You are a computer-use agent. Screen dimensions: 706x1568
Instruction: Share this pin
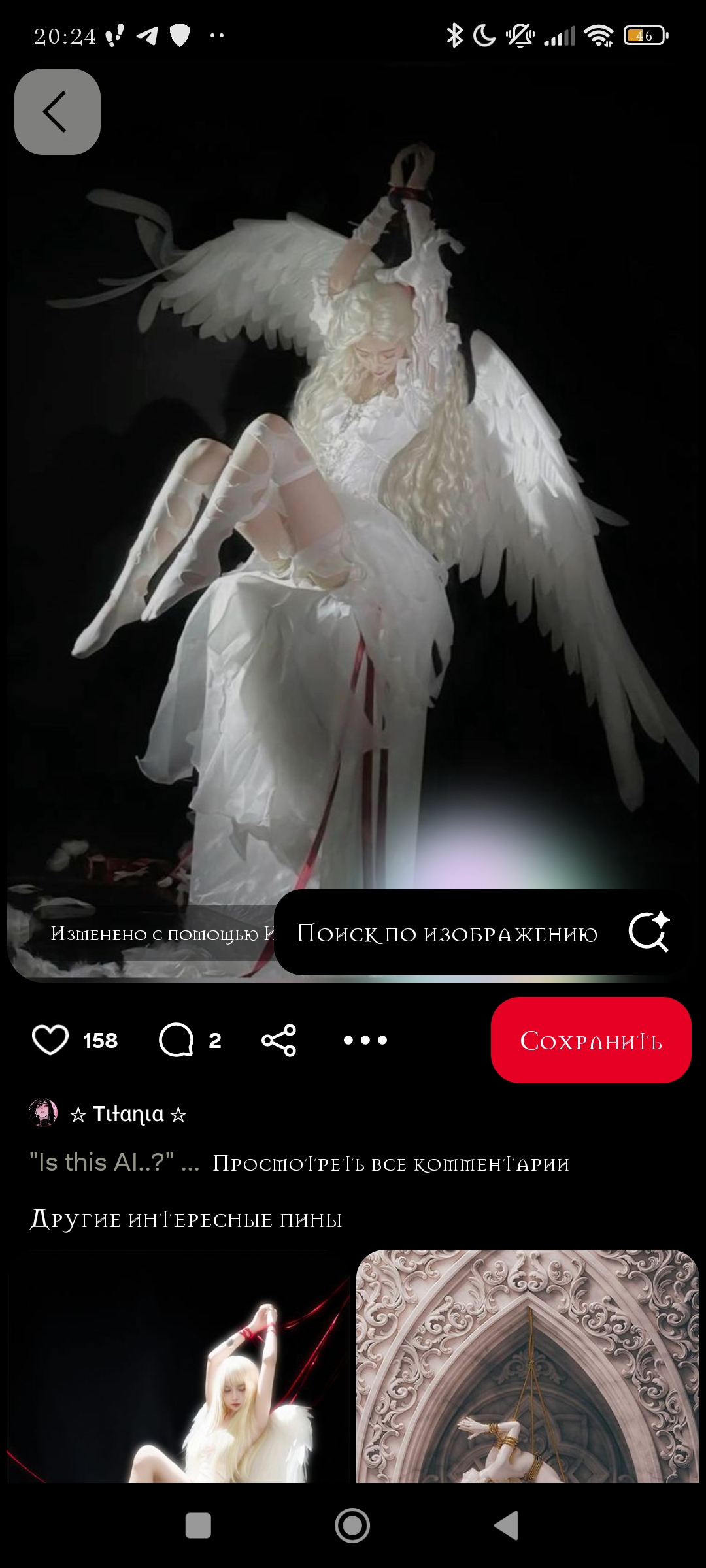(x=279, y=1039)
